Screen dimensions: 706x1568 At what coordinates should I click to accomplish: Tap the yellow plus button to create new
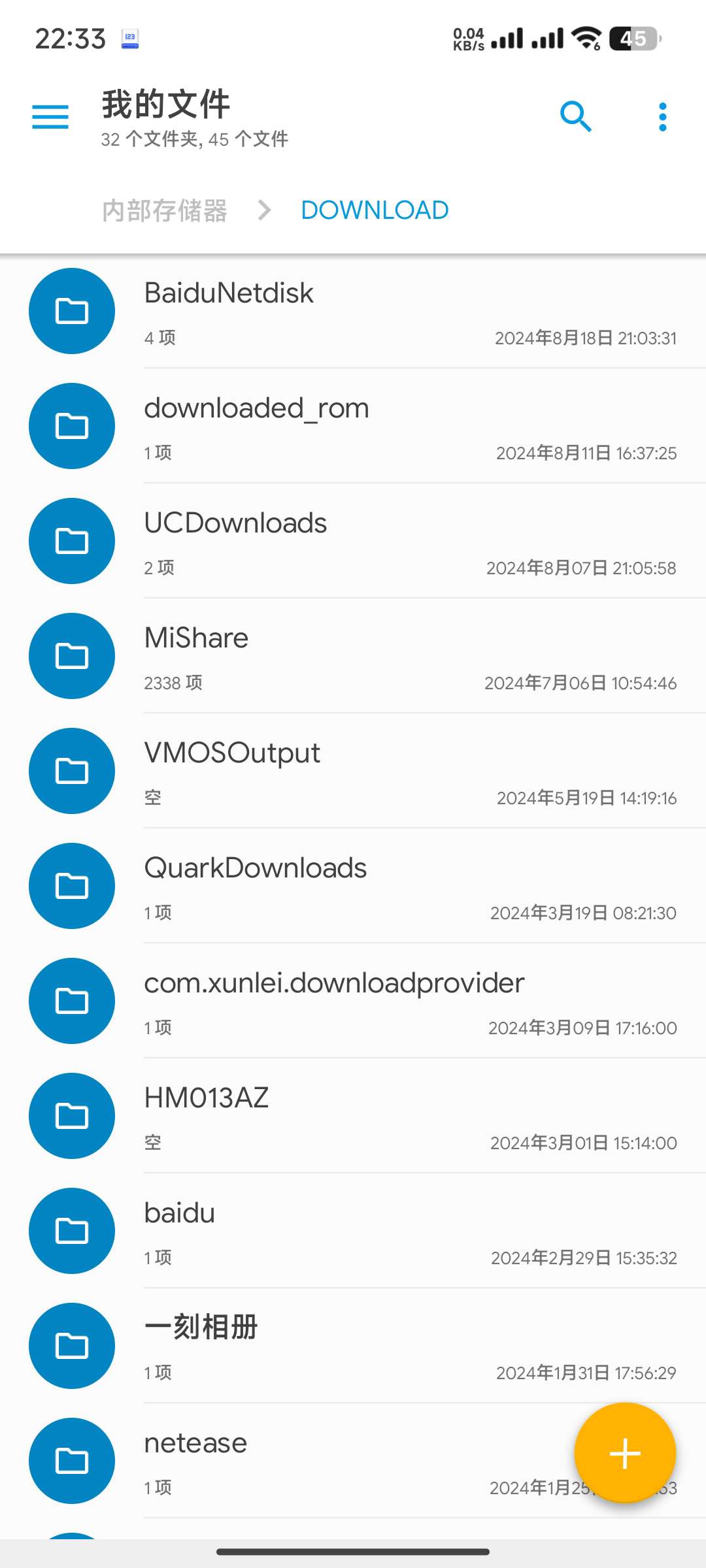(624, 1454)
